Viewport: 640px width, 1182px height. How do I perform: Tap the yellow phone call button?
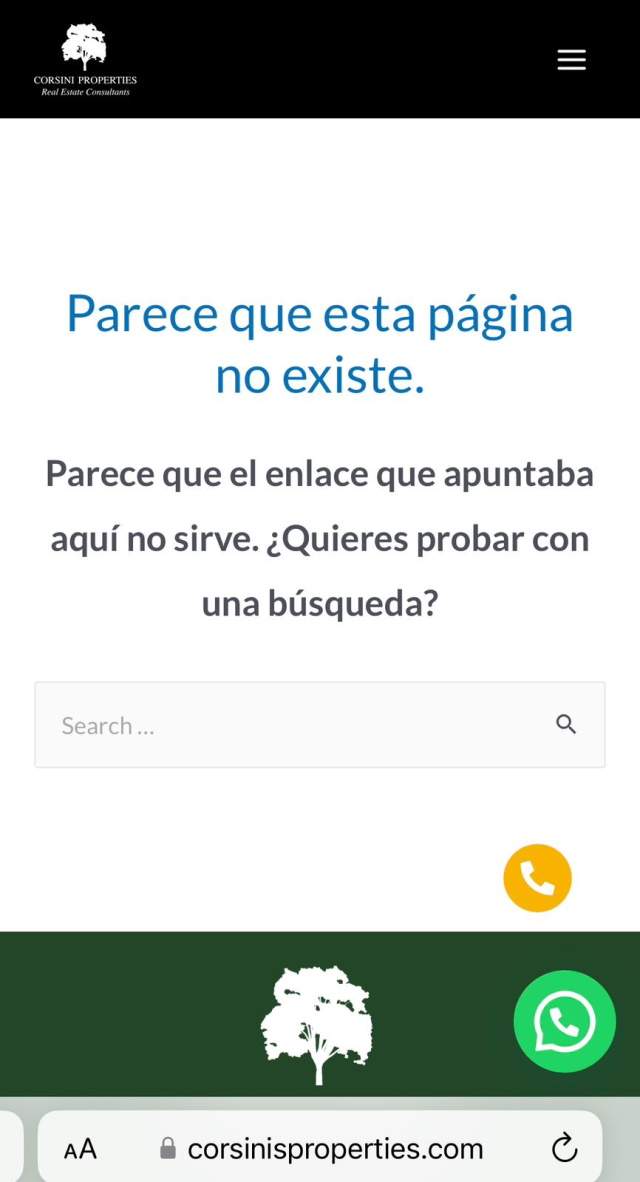537,878
